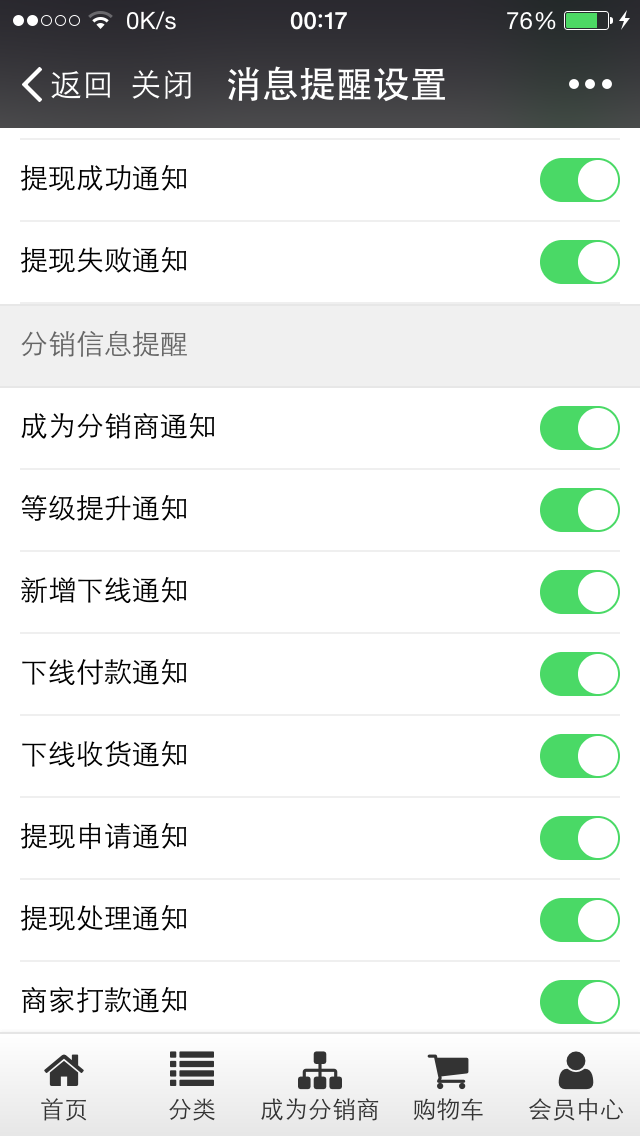Turn off 提现成功通知 switch
Image resolution: width=640 pixels, height=1136 pixels.
pyautogui.click(x=579, y=180)
